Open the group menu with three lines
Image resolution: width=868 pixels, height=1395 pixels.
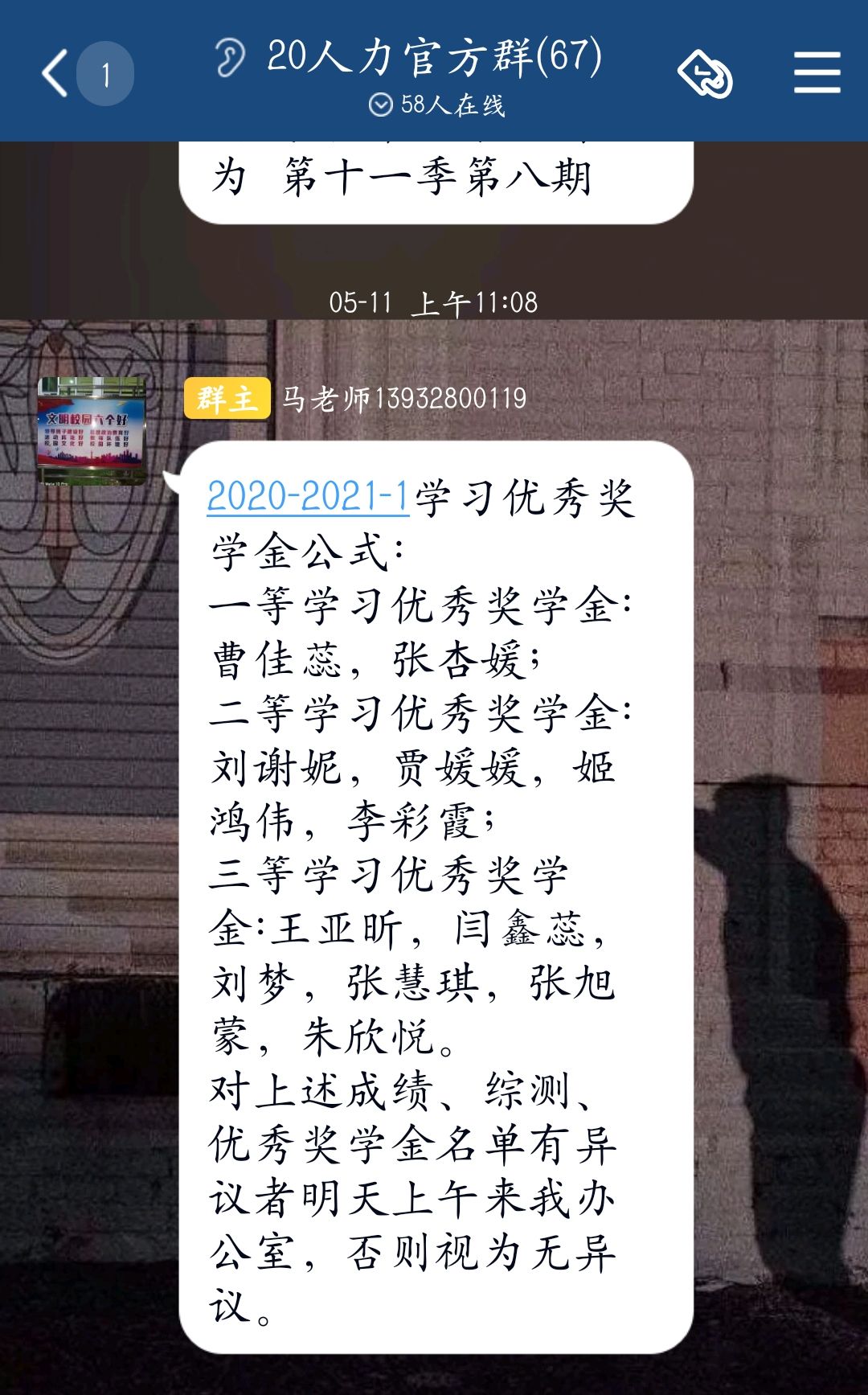pyautogui.click(x=817, y=73)
